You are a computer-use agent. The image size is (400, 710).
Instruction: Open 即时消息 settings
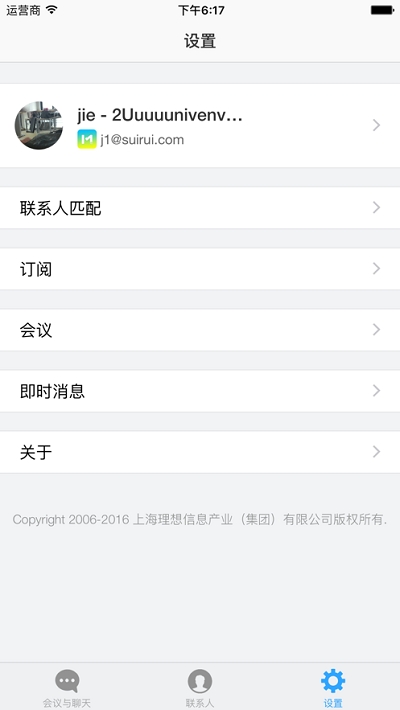click(200, 391)
